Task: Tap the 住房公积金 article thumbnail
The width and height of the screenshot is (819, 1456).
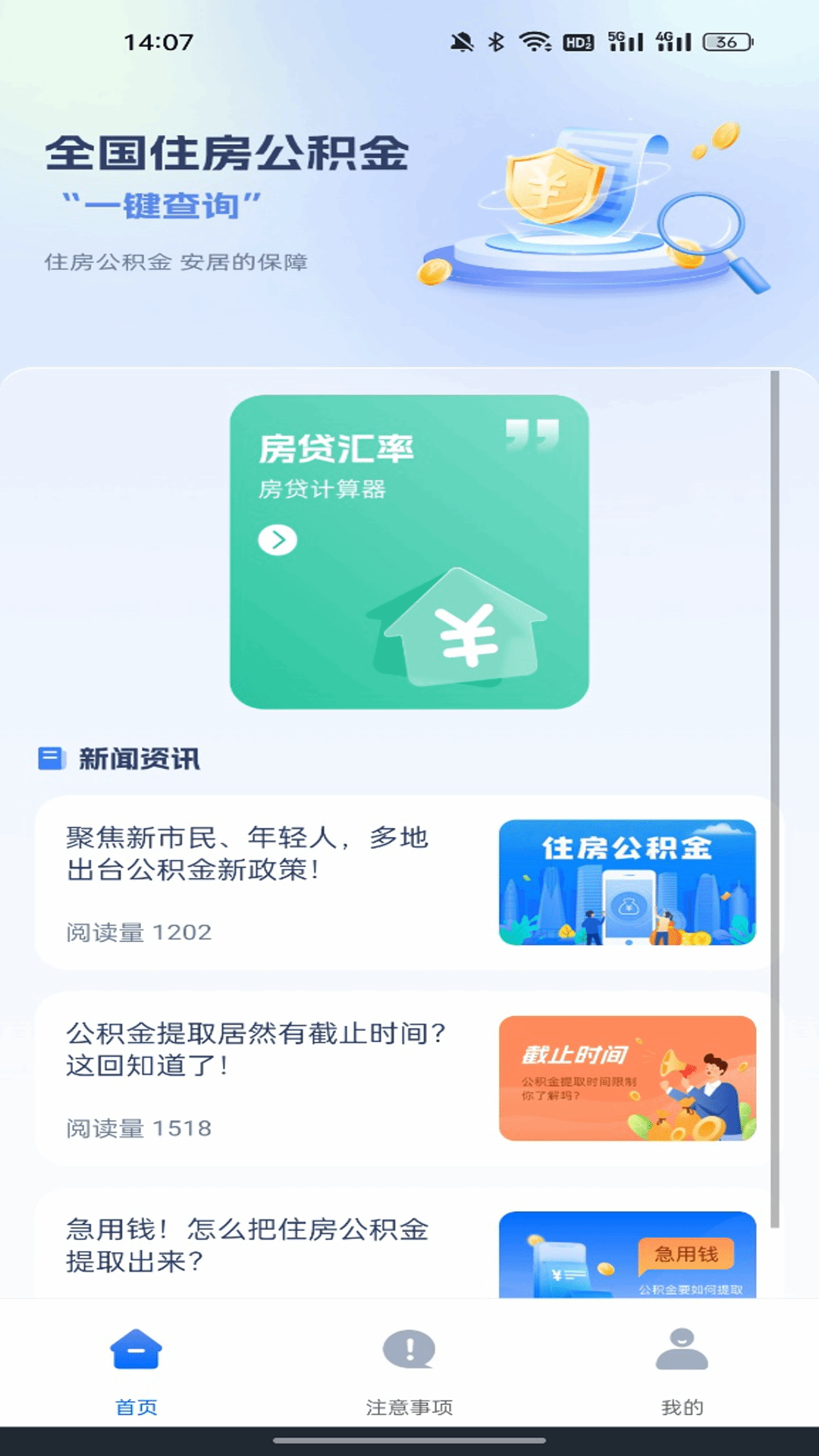Action: 628,882
